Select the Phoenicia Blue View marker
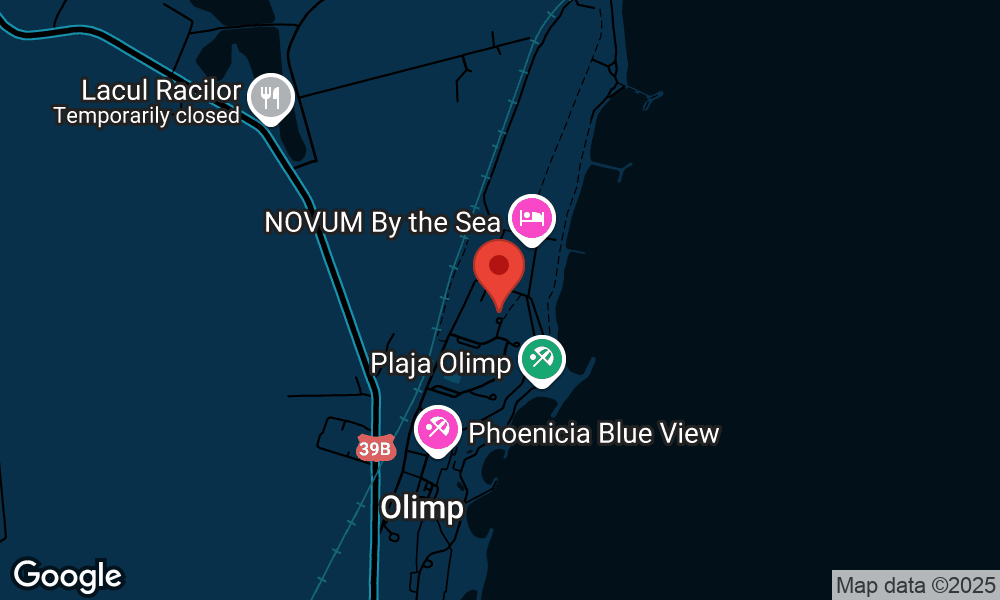Screen dimensions: 1000x600 click(437, 430)
